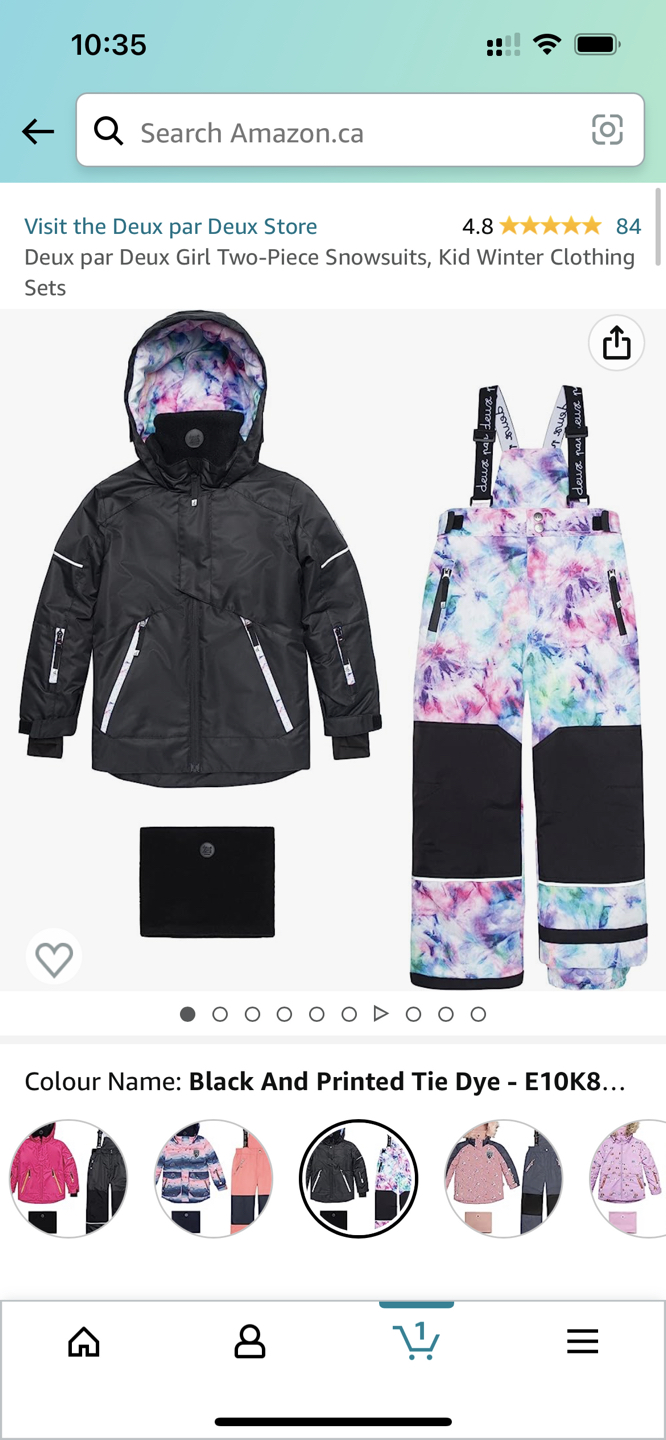This screenshot has width=666, height=1440.
Task: Open the 84 customer ratings
Action: click(628, 226)
